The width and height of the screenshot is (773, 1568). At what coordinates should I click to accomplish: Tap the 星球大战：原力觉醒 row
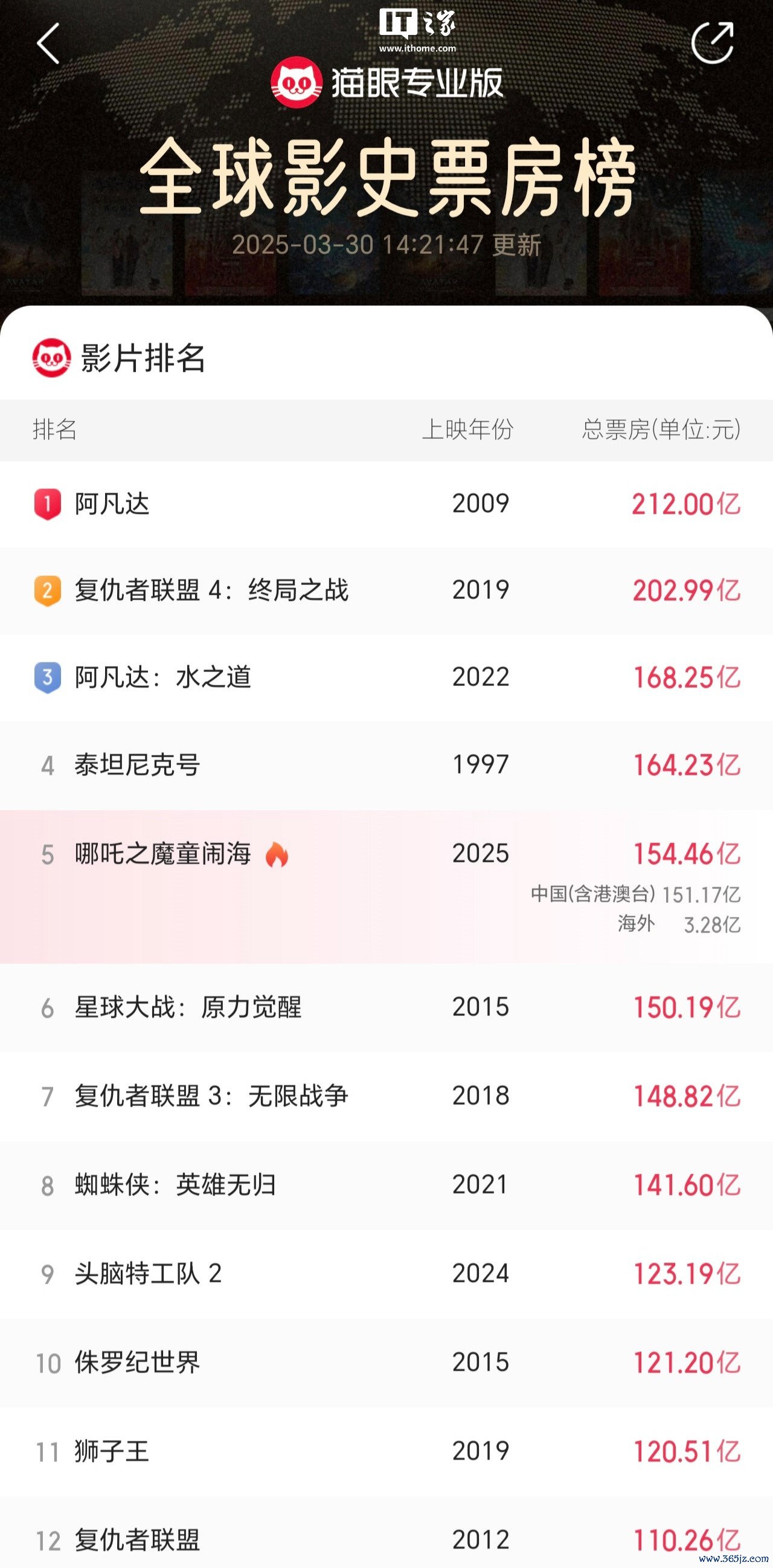386,1008
